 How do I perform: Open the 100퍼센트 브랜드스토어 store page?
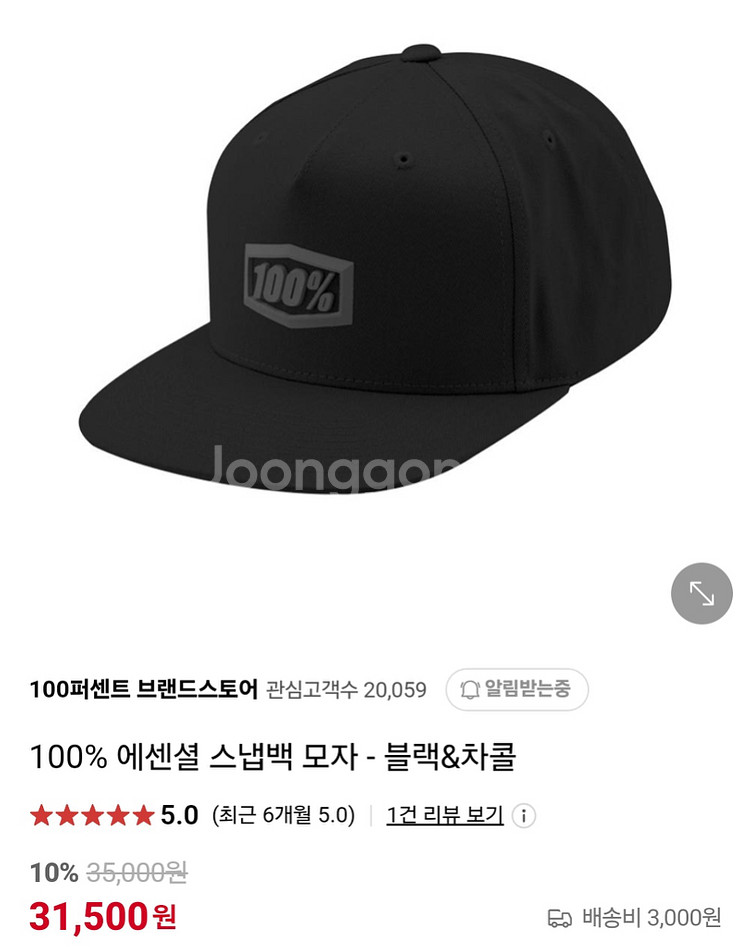[x=144, y=689]
